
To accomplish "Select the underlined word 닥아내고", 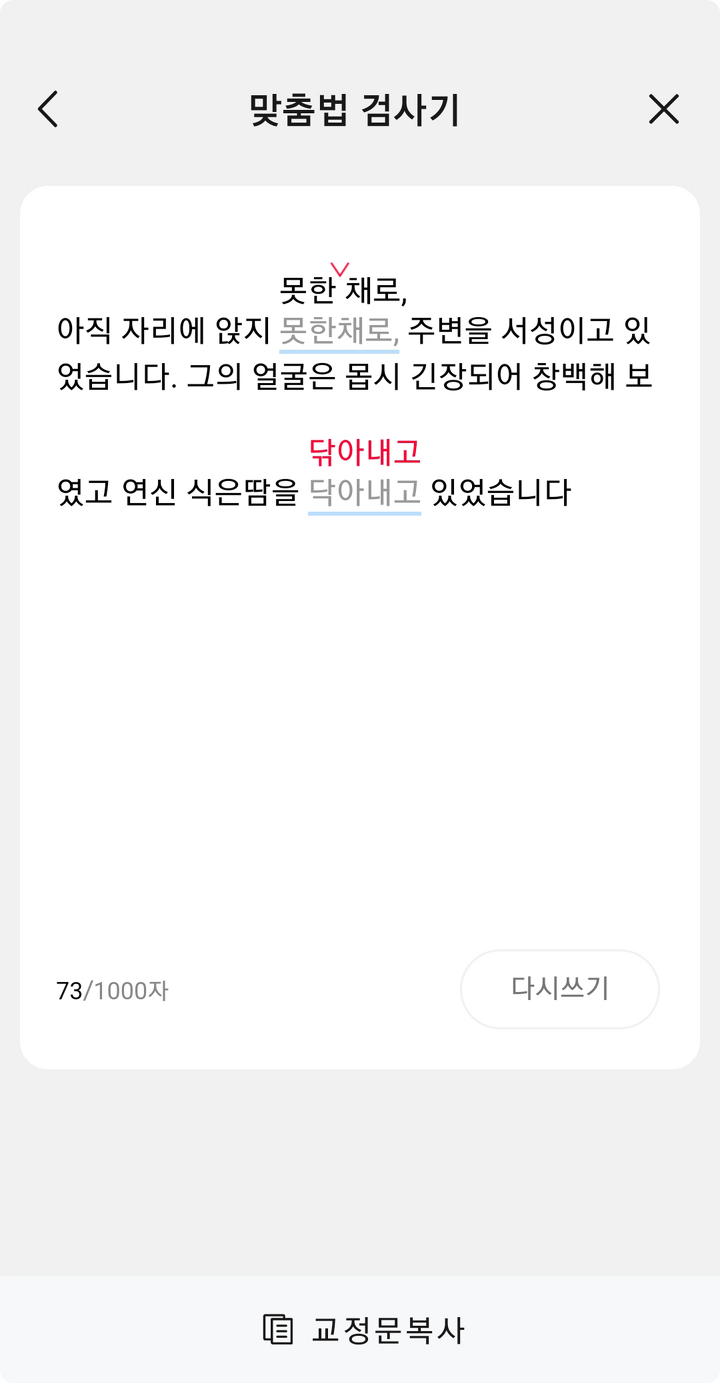I will pyautogui.click(x=365, y=492).
